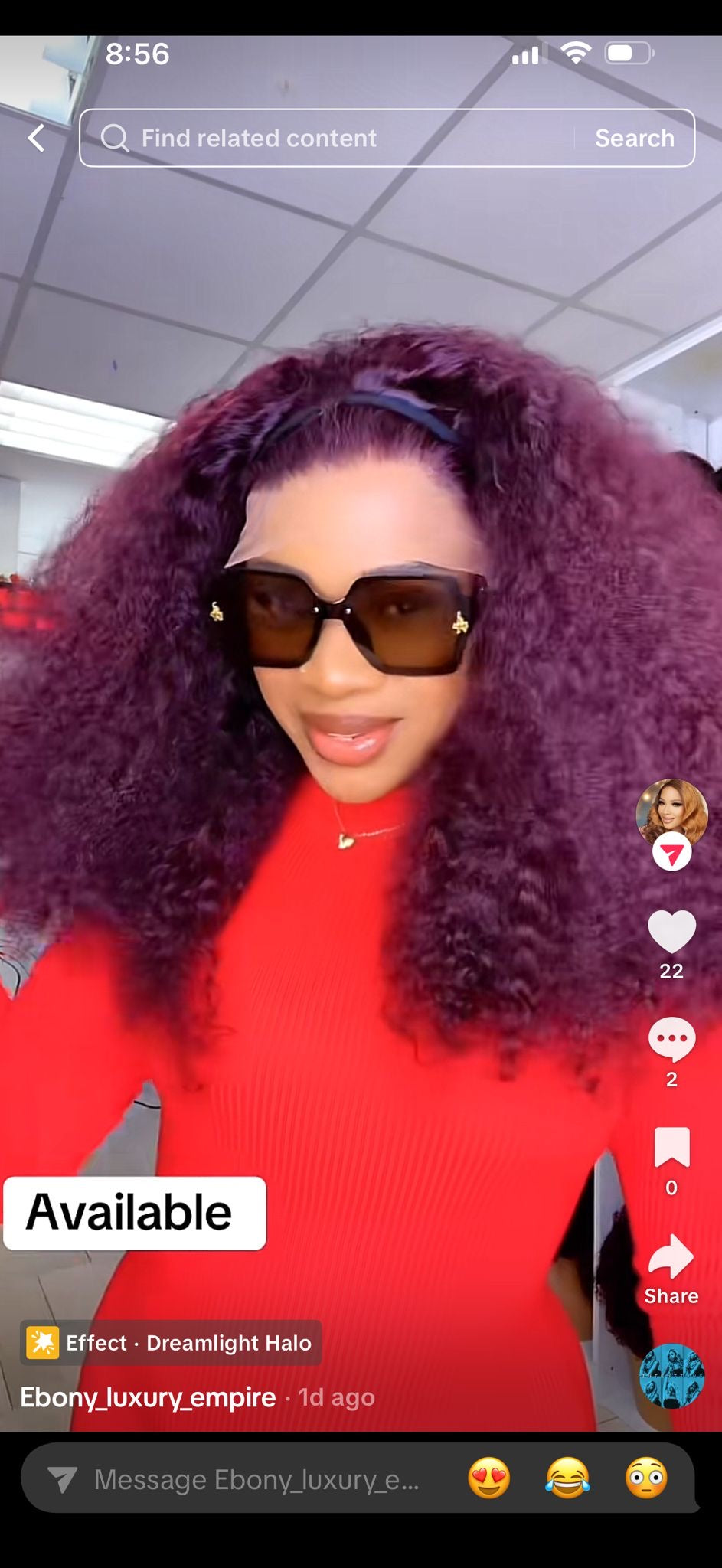Share this video

(x=671, y=1259)
